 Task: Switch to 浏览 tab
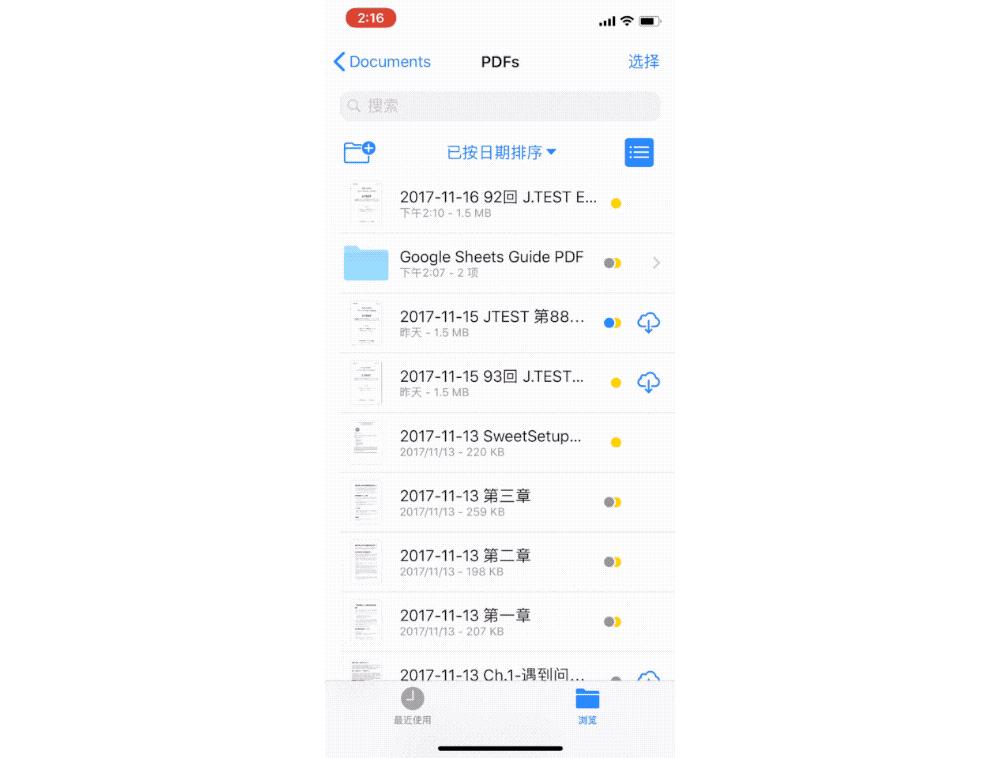coord(587,706)
